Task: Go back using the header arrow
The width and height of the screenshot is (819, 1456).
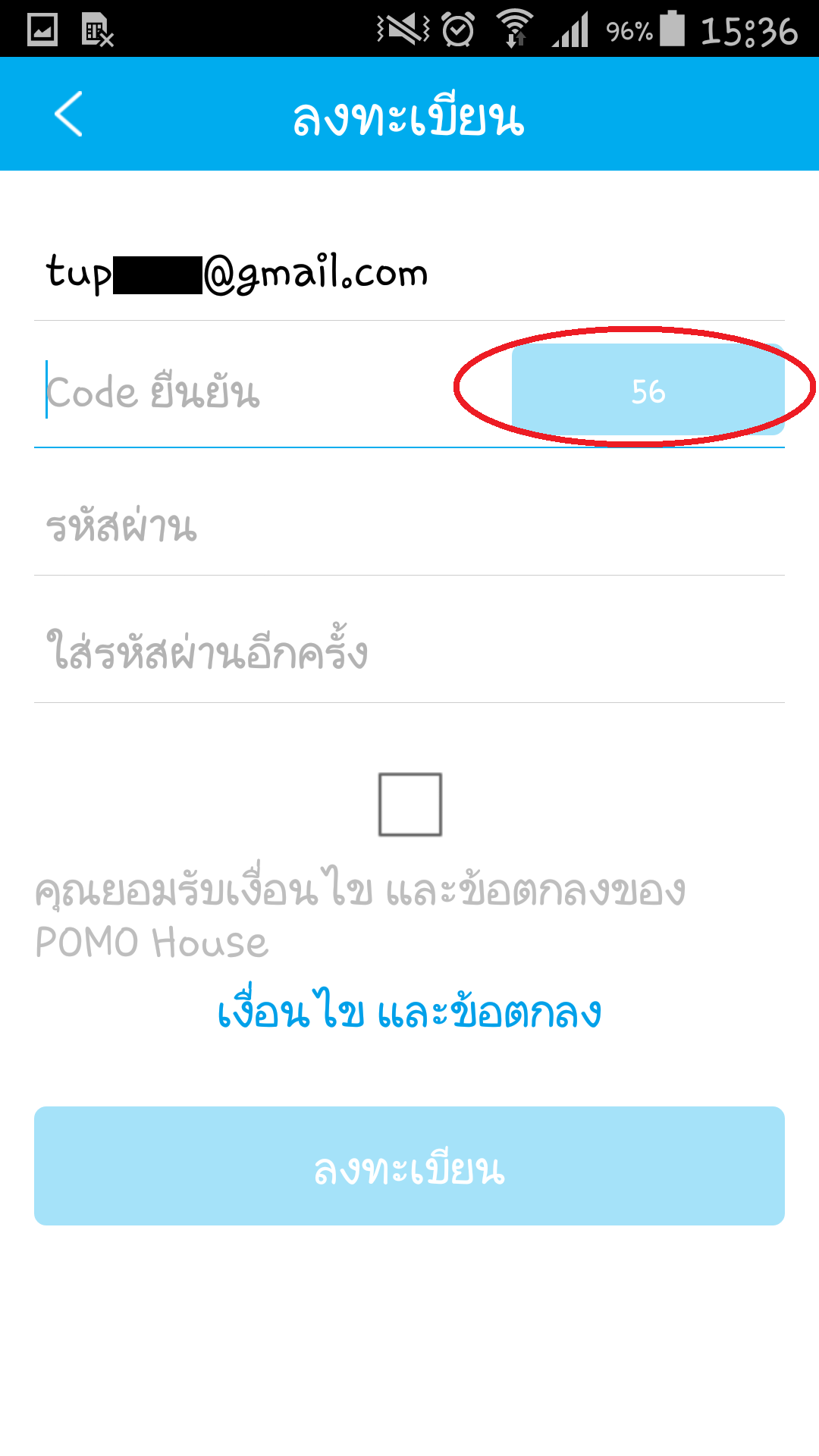Action: point(69,115)
